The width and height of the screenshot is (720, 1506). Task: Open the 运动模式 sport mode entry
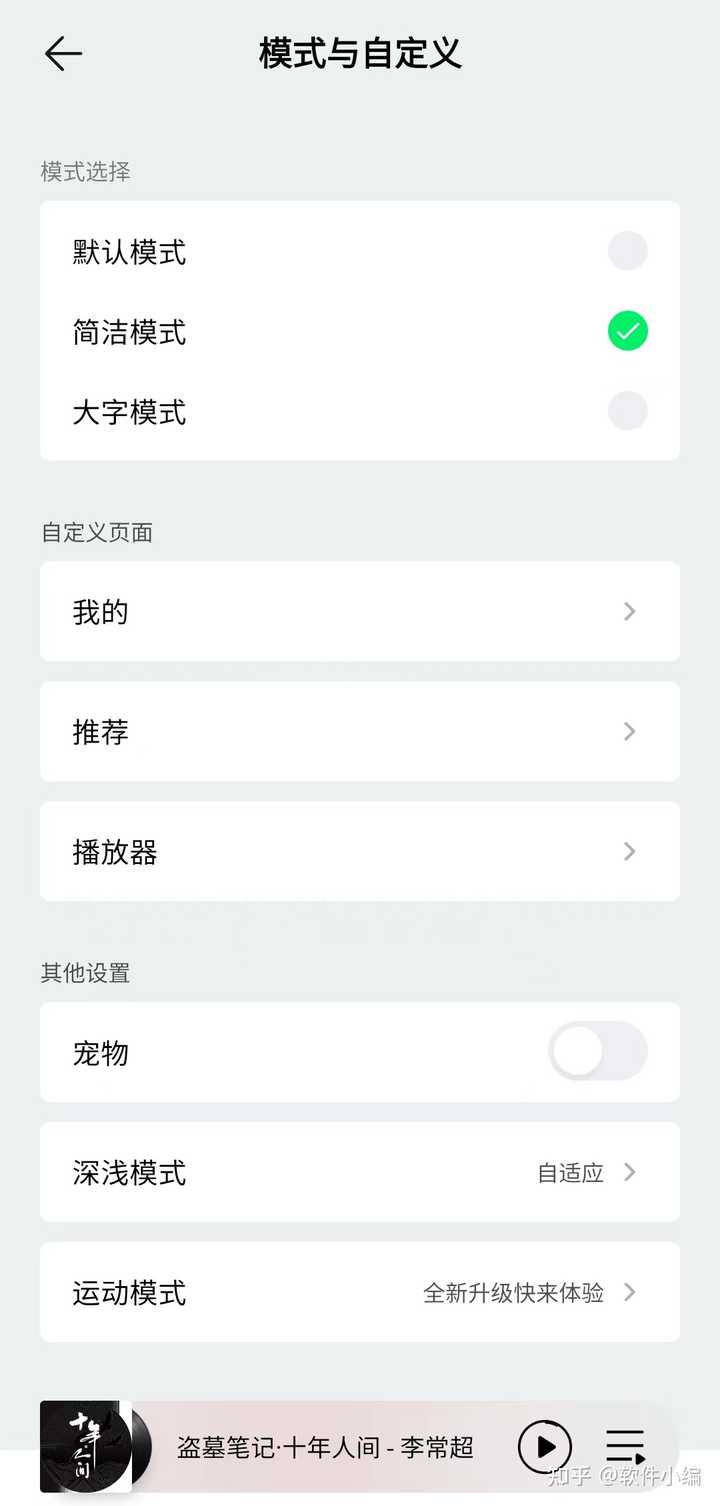(x=360, y=1292)
